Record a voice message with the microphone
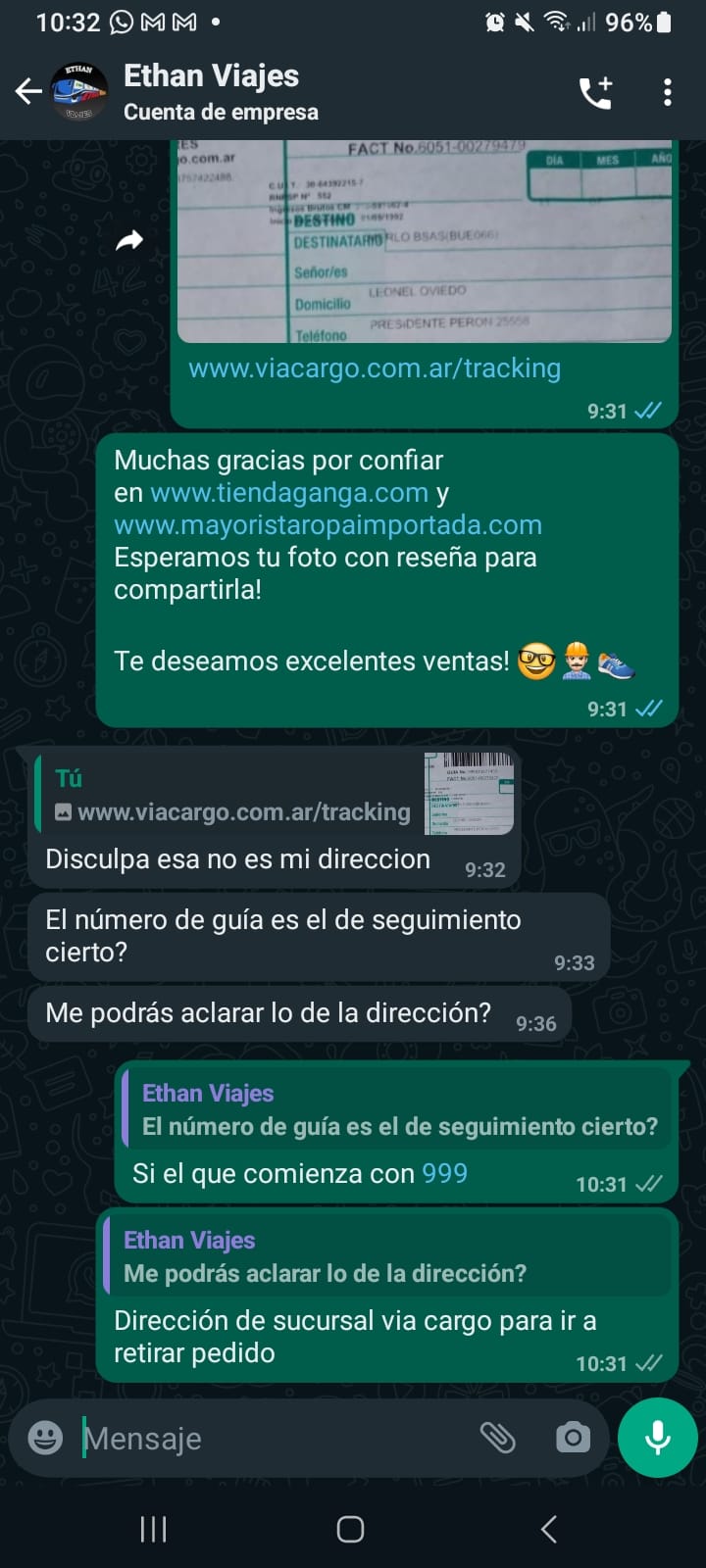This screenshot has width=706, height=1568. pyautogui.click(x=658, y=1438)
